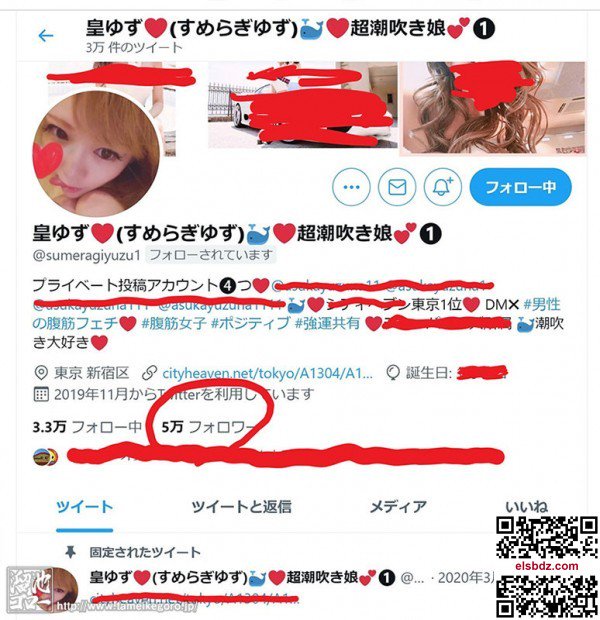Tap the フォロー中 button to unfollow
Screen dimensions: 600x620
[x=520, y=186]
